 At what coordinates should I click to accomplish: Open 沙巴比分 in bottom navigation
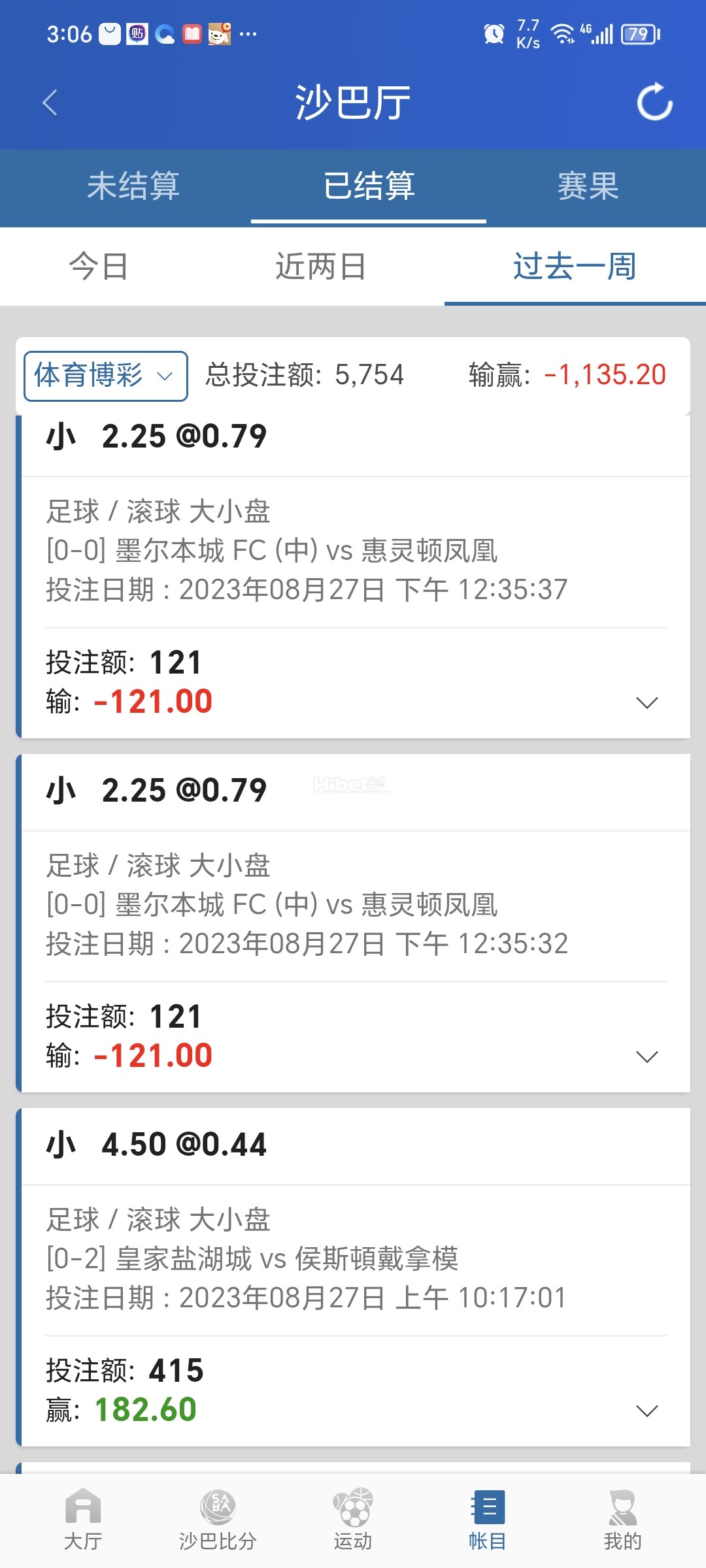pos(218,1520)
